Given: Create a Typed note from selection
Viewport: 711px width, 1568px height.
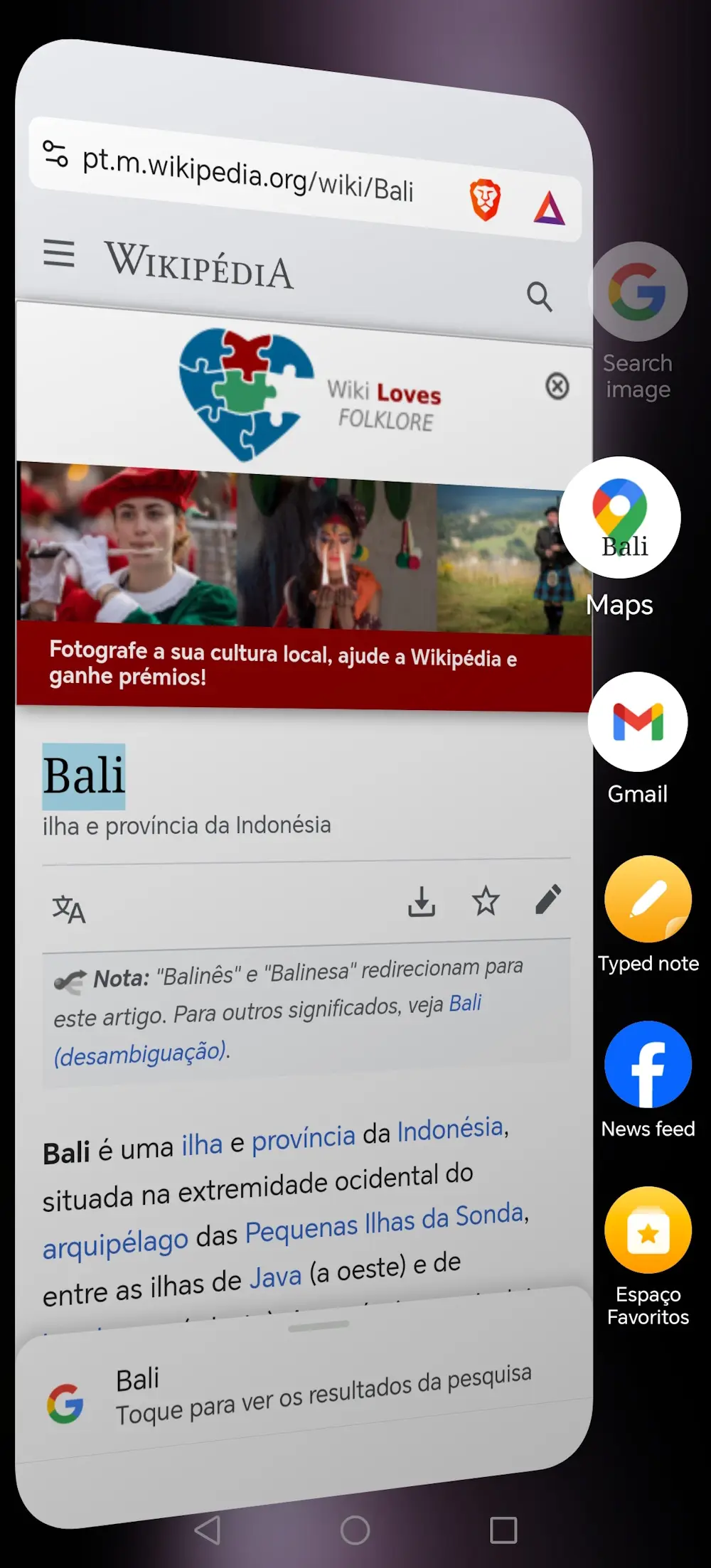Looking at the screenshot, I should tap(648, 899).
